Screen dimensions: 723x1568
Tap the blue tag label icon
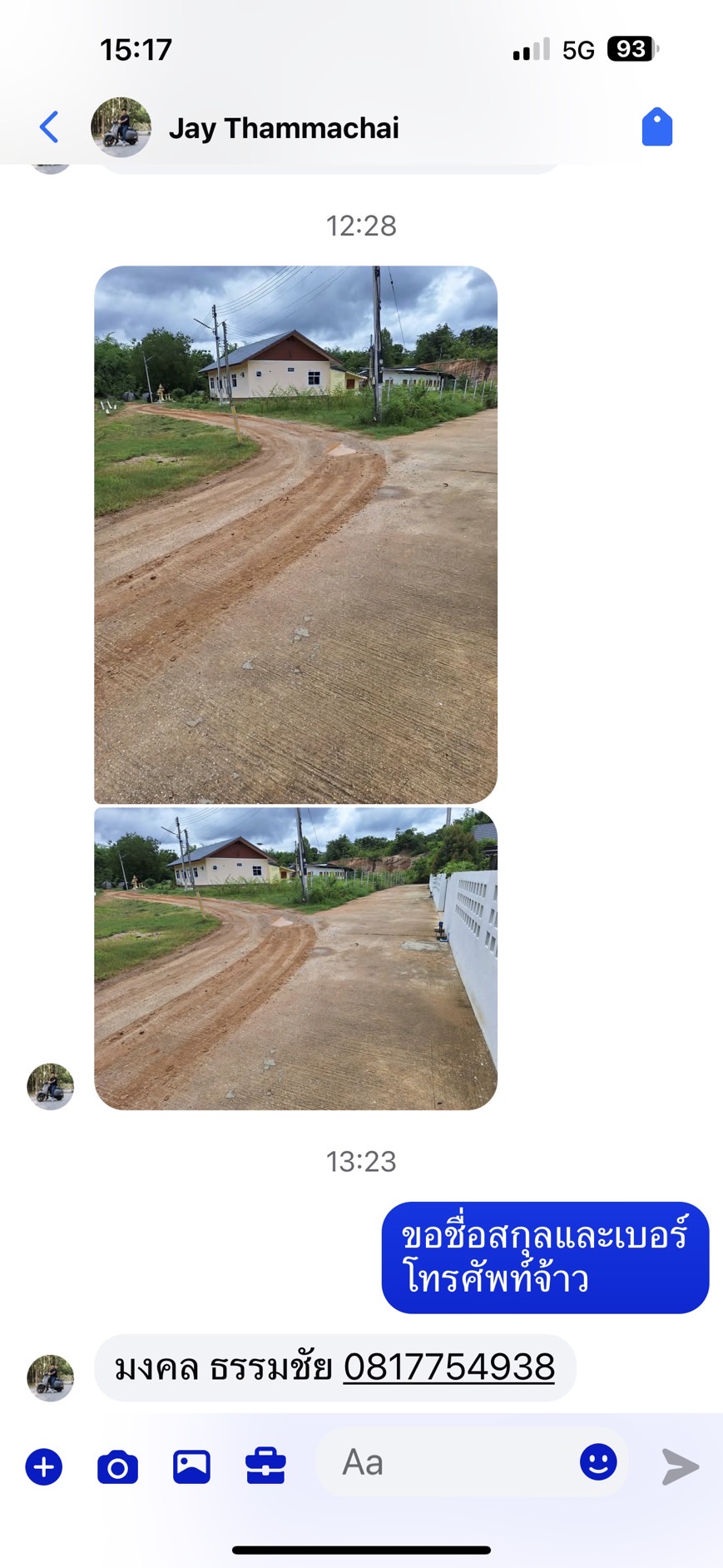click(x=656, y=127)
